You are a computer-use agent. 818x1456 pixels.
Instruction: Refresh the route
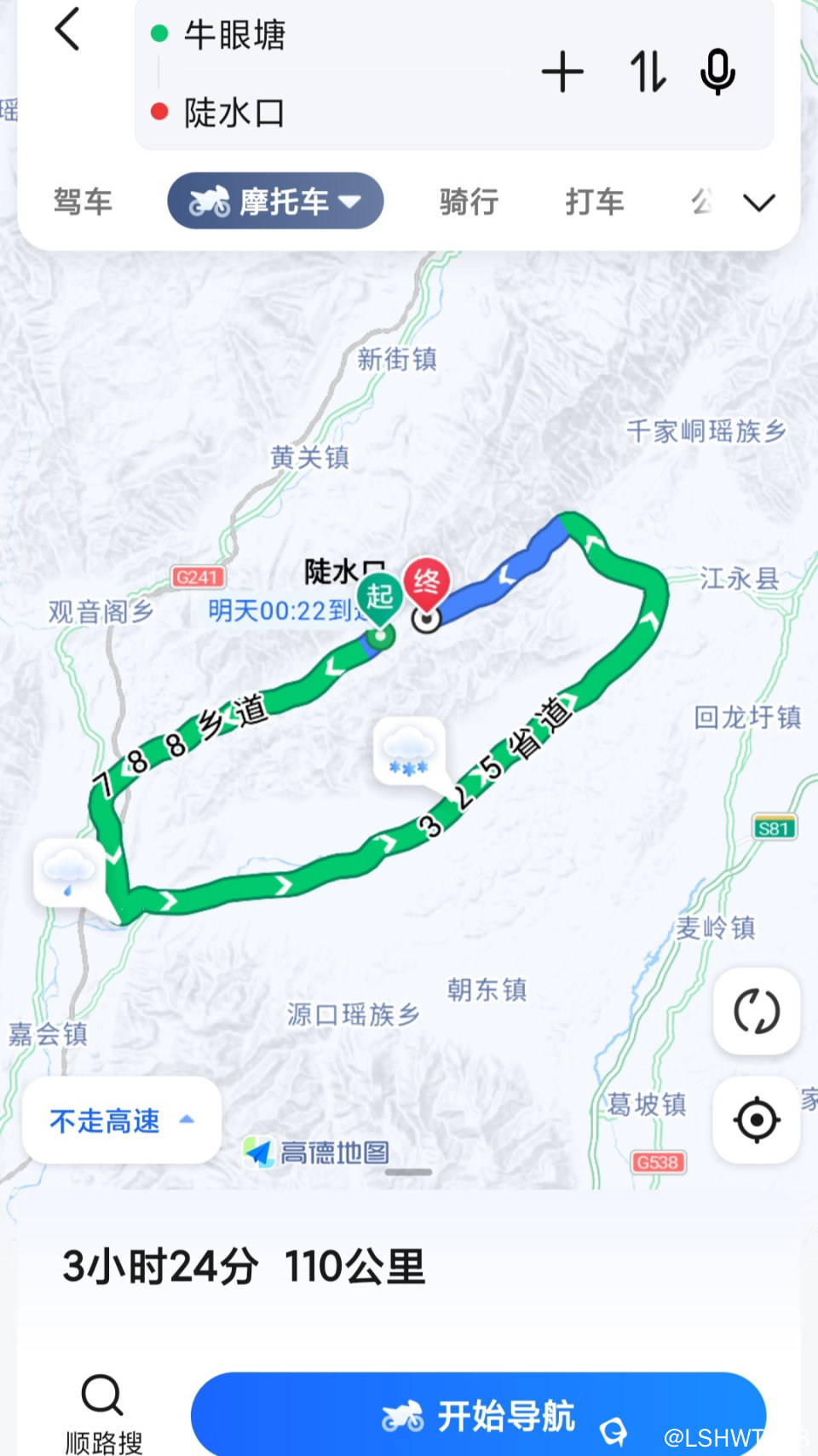point(757,1012)
